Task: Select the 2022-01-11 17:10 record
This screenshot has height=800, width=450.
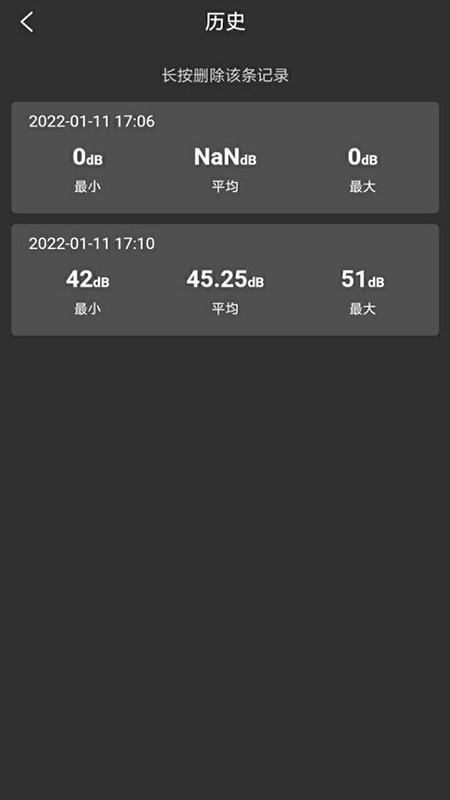Action: tap(225, 280)
